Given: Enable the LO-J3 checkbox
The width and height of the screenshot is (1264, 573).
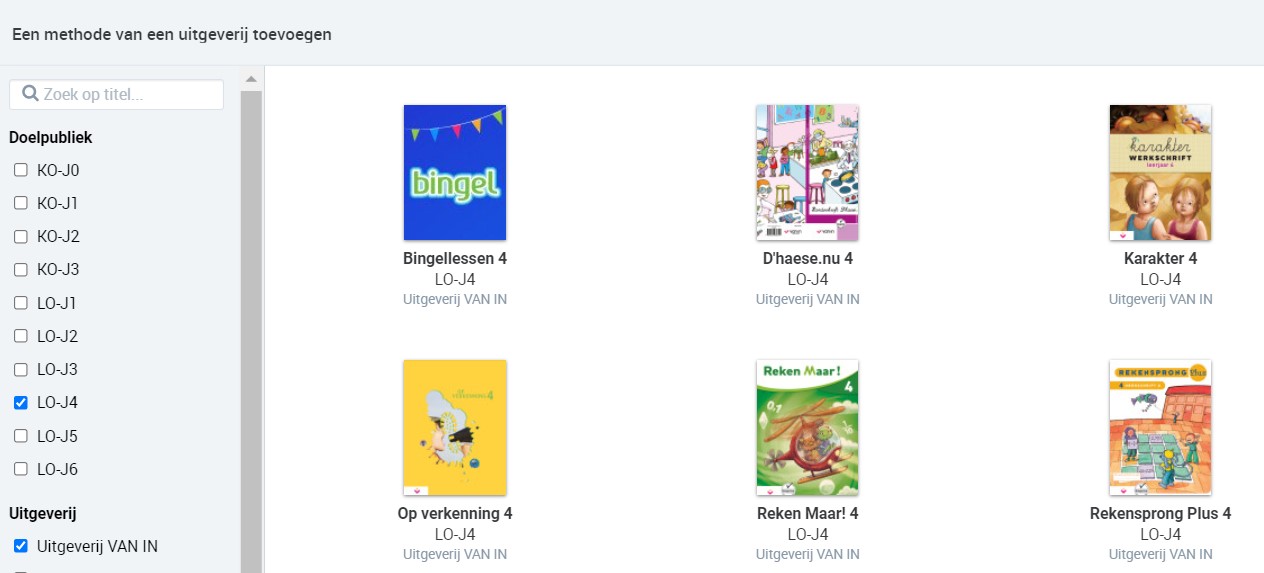Looking at the screenshot, I should (x=21, y=369).
